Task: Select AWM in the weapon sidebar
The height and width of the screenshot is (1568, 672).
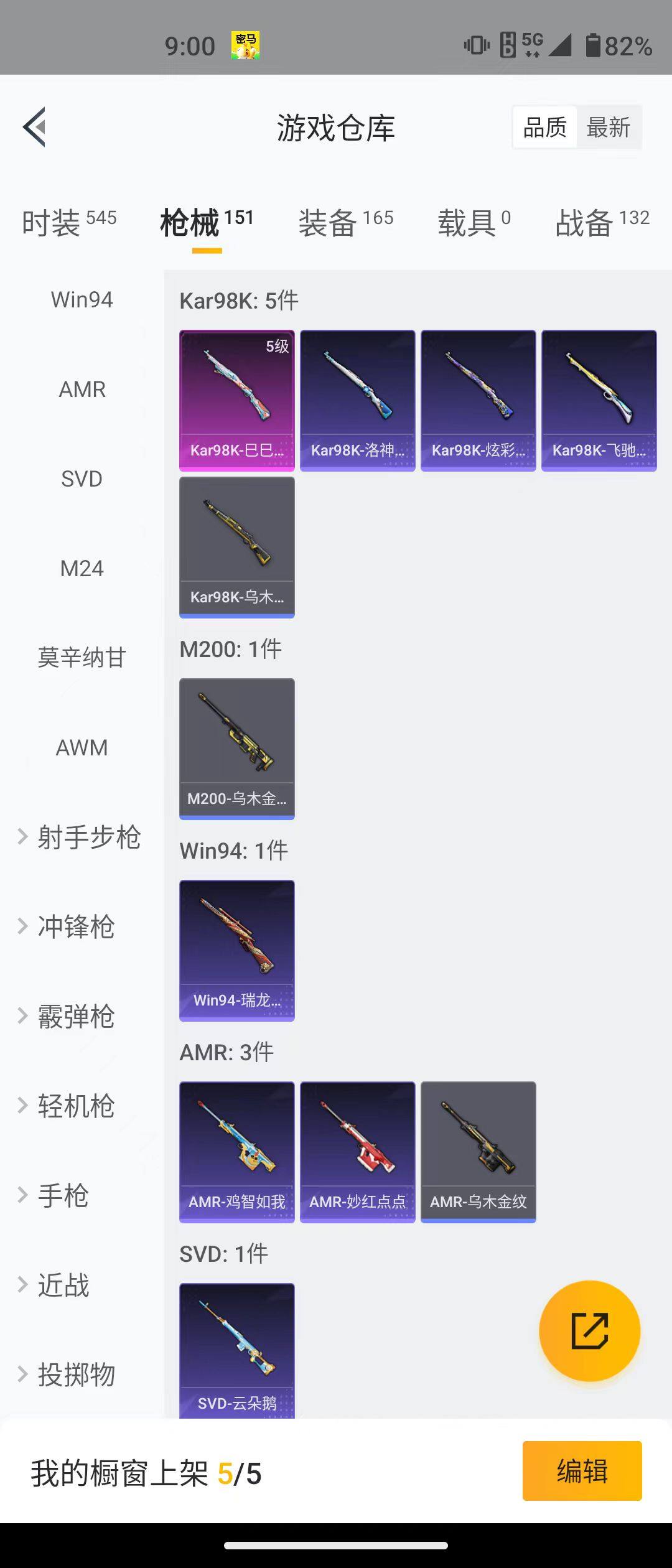Action: tap(82, 748)
